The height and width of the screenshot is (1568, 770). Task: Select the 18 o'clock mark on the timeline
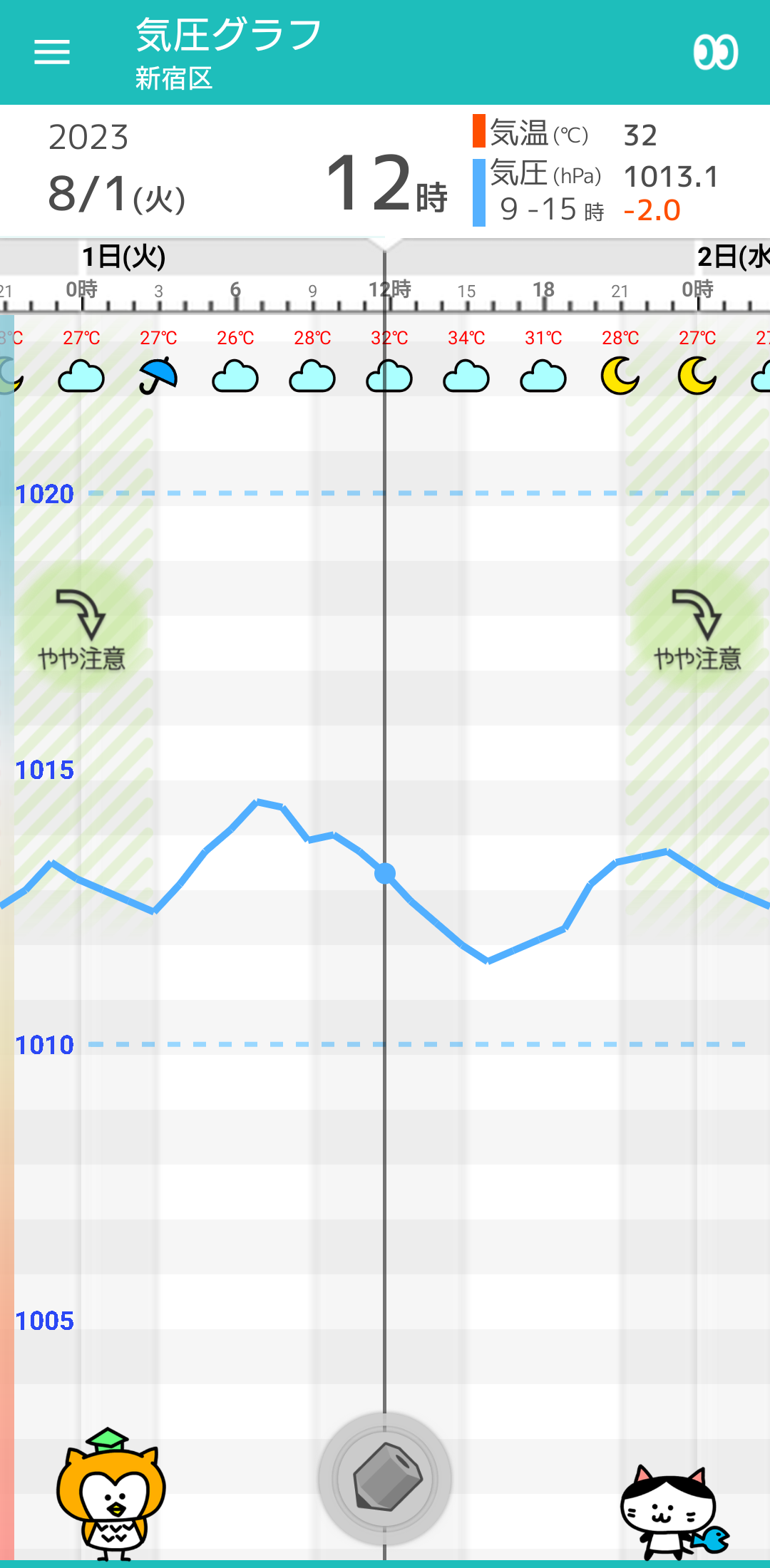pos(543,289)
